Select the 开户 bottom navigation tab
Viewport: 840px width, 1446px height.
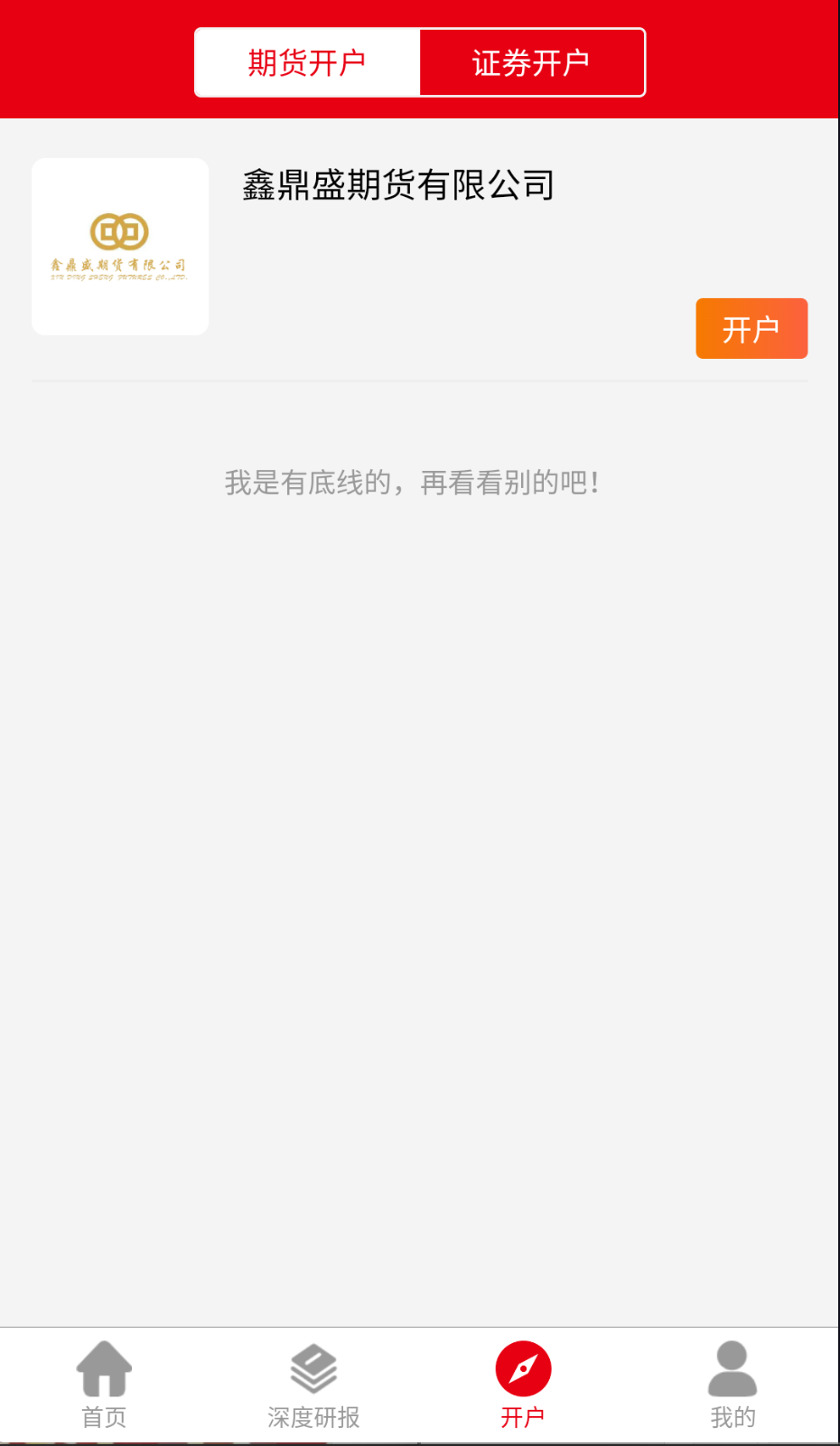523,1385
